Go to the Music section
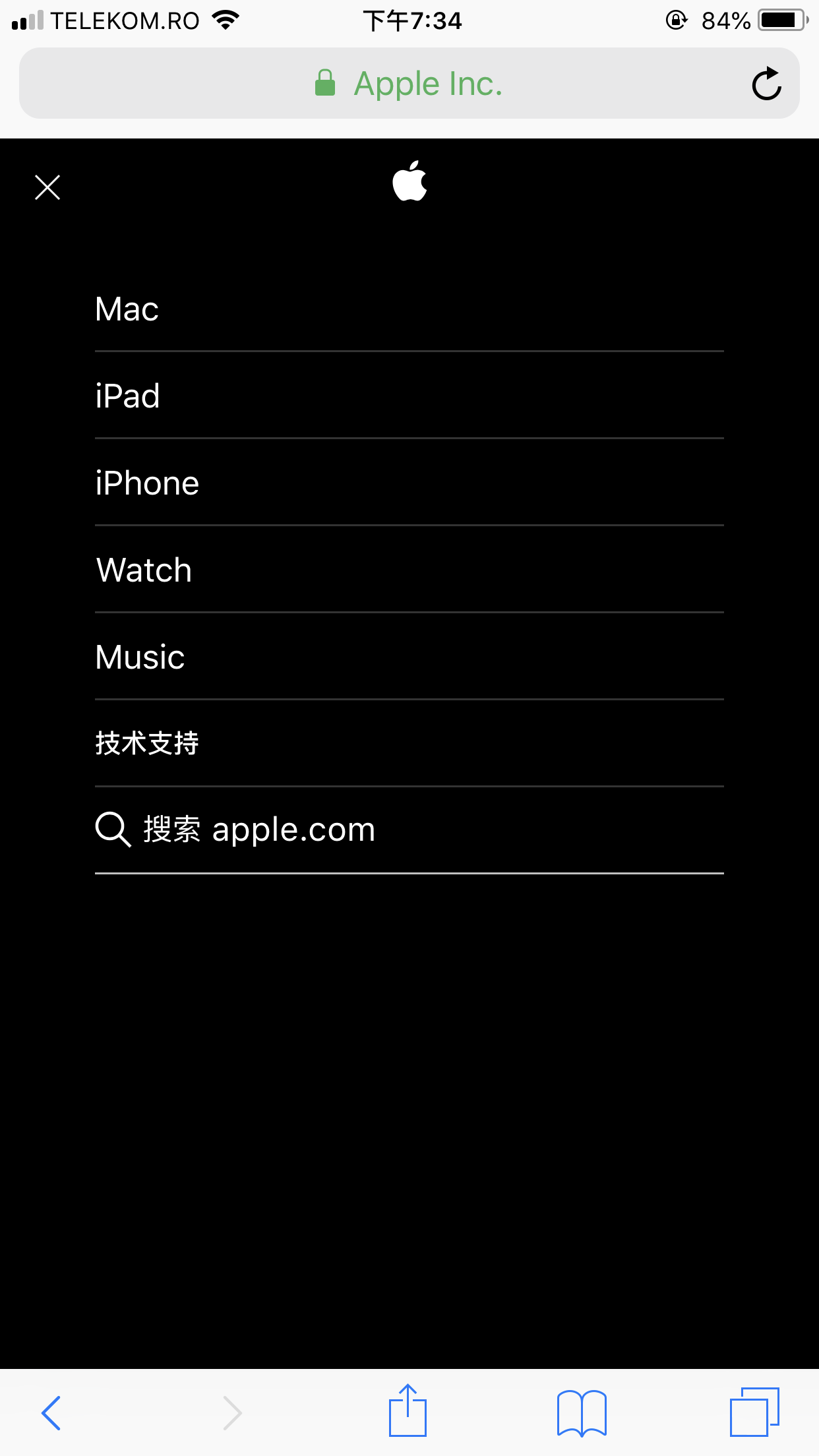 click(140, 657)
